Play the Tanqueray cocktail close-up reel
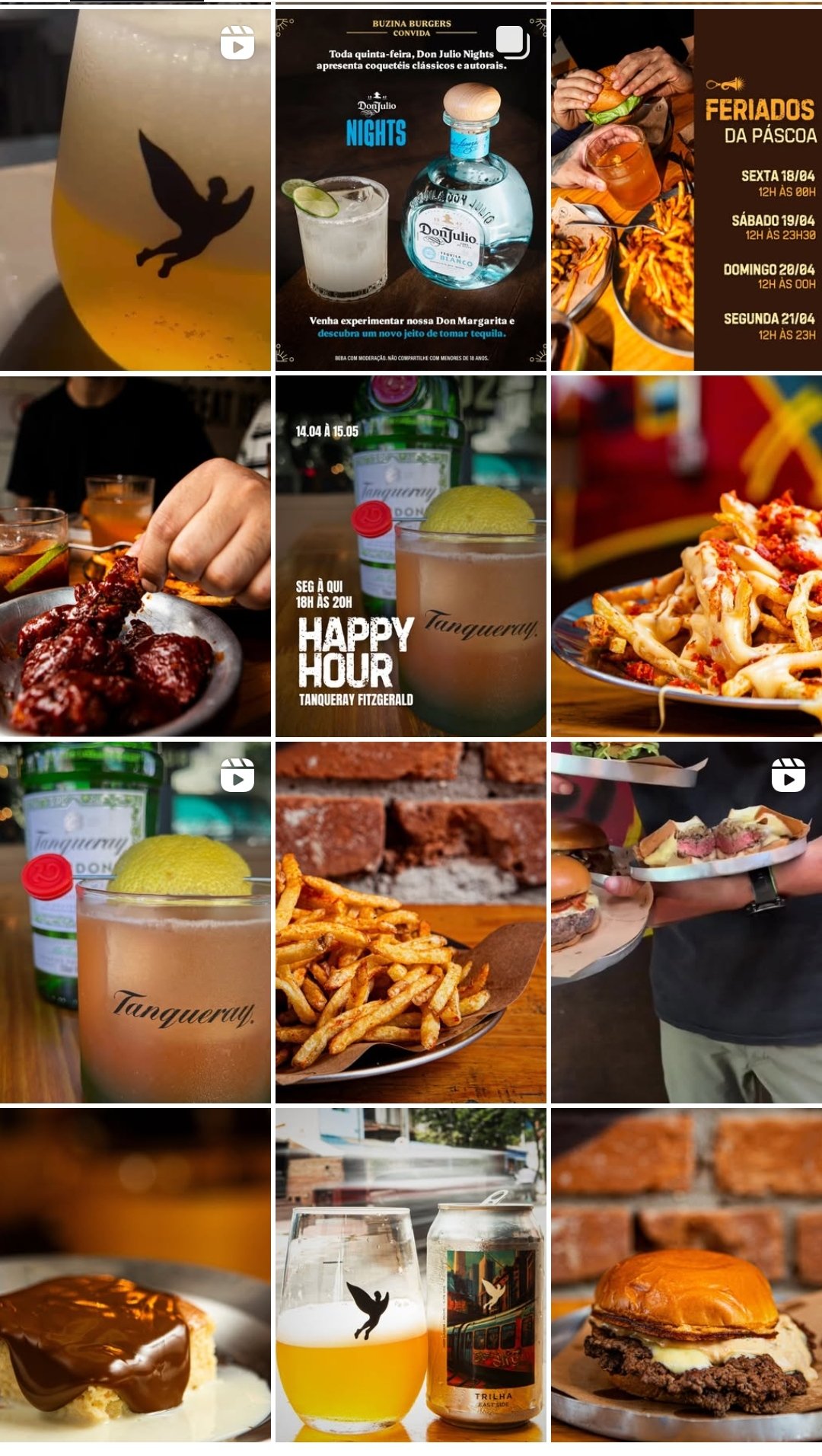 tap(135, 923)
